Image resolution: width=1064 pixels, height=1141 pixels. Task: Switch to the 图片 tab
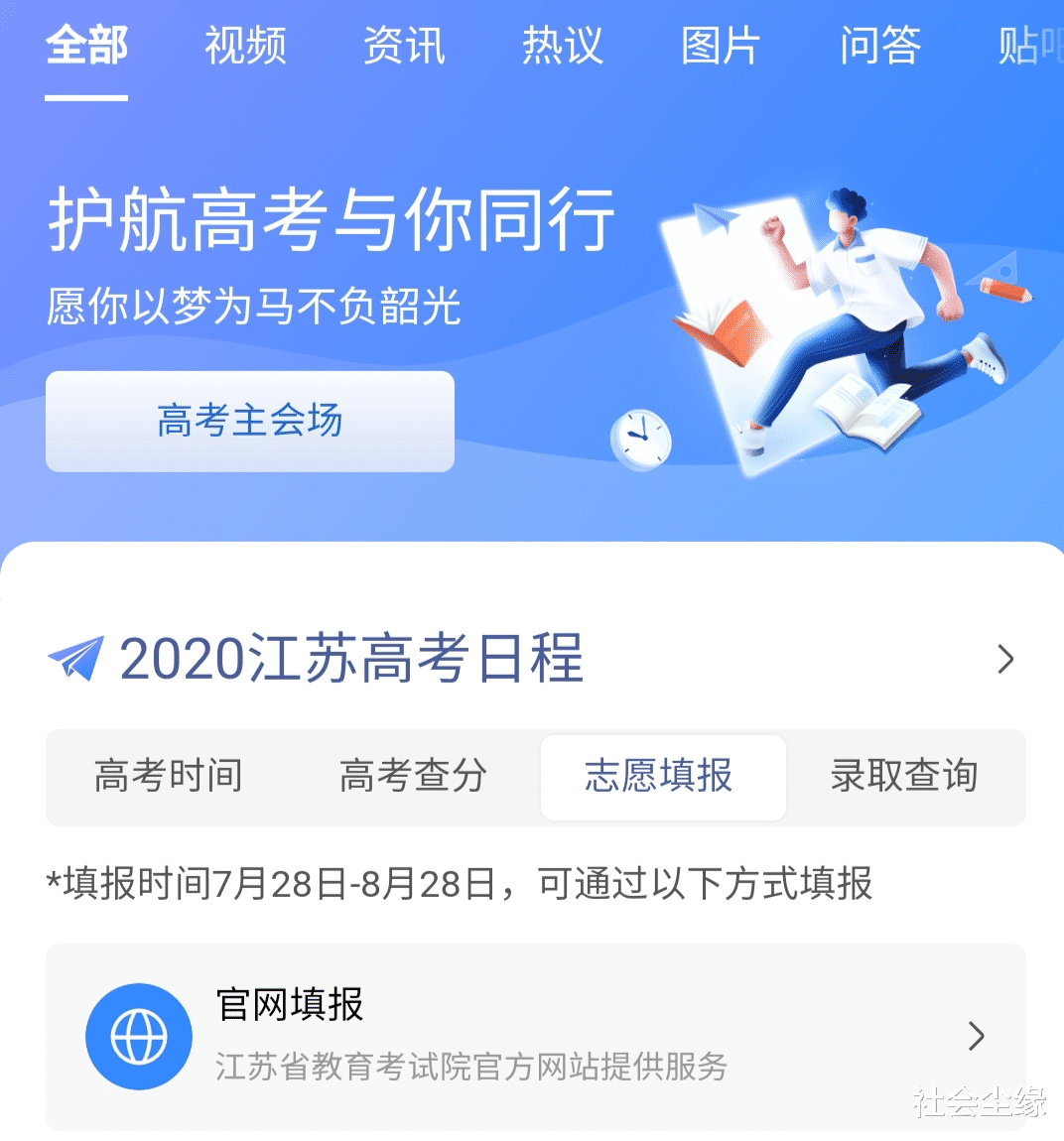click(721, 47)
